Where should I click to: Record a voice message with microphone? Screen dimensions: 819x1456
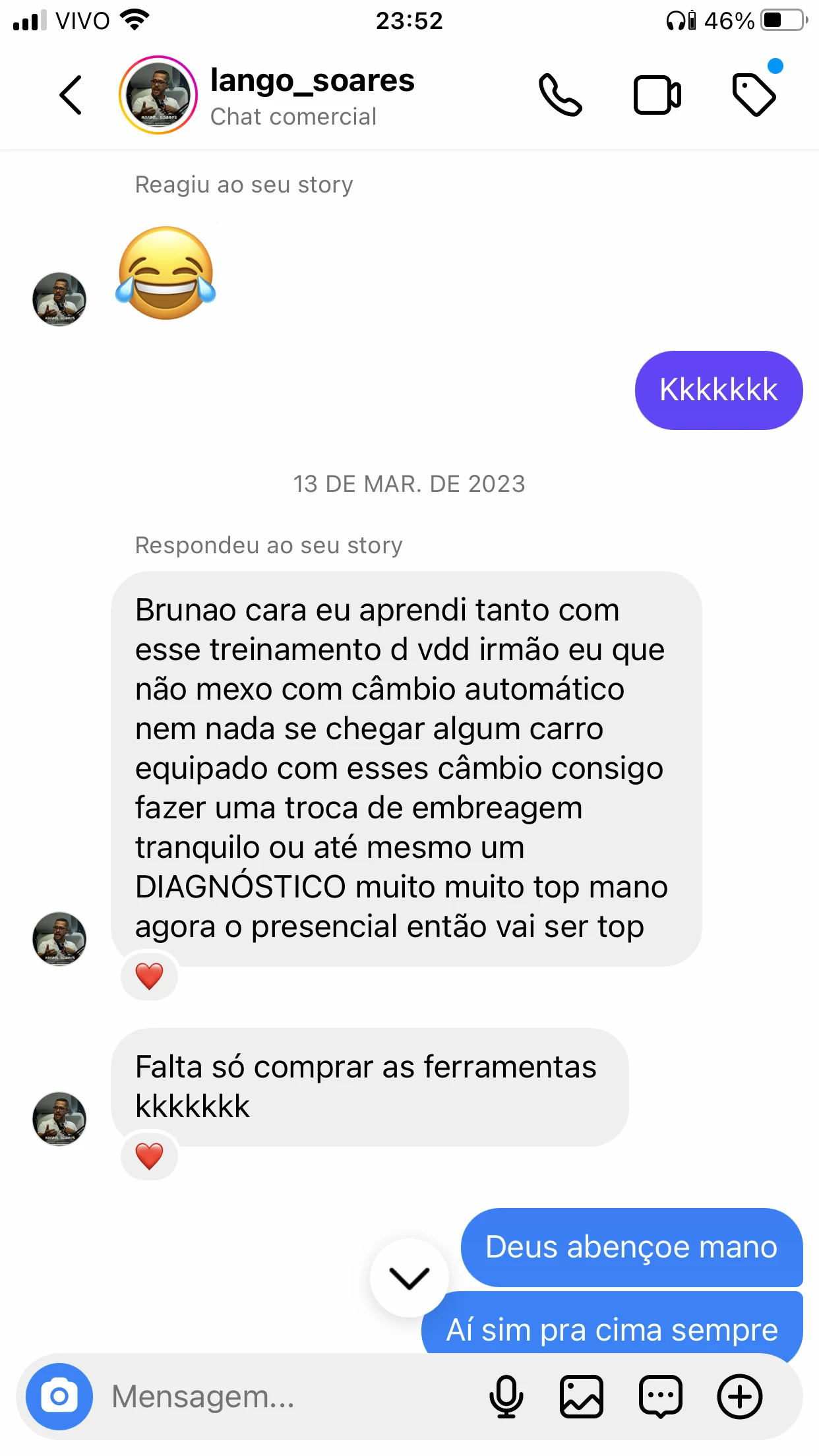click(x=506, y=1397)
